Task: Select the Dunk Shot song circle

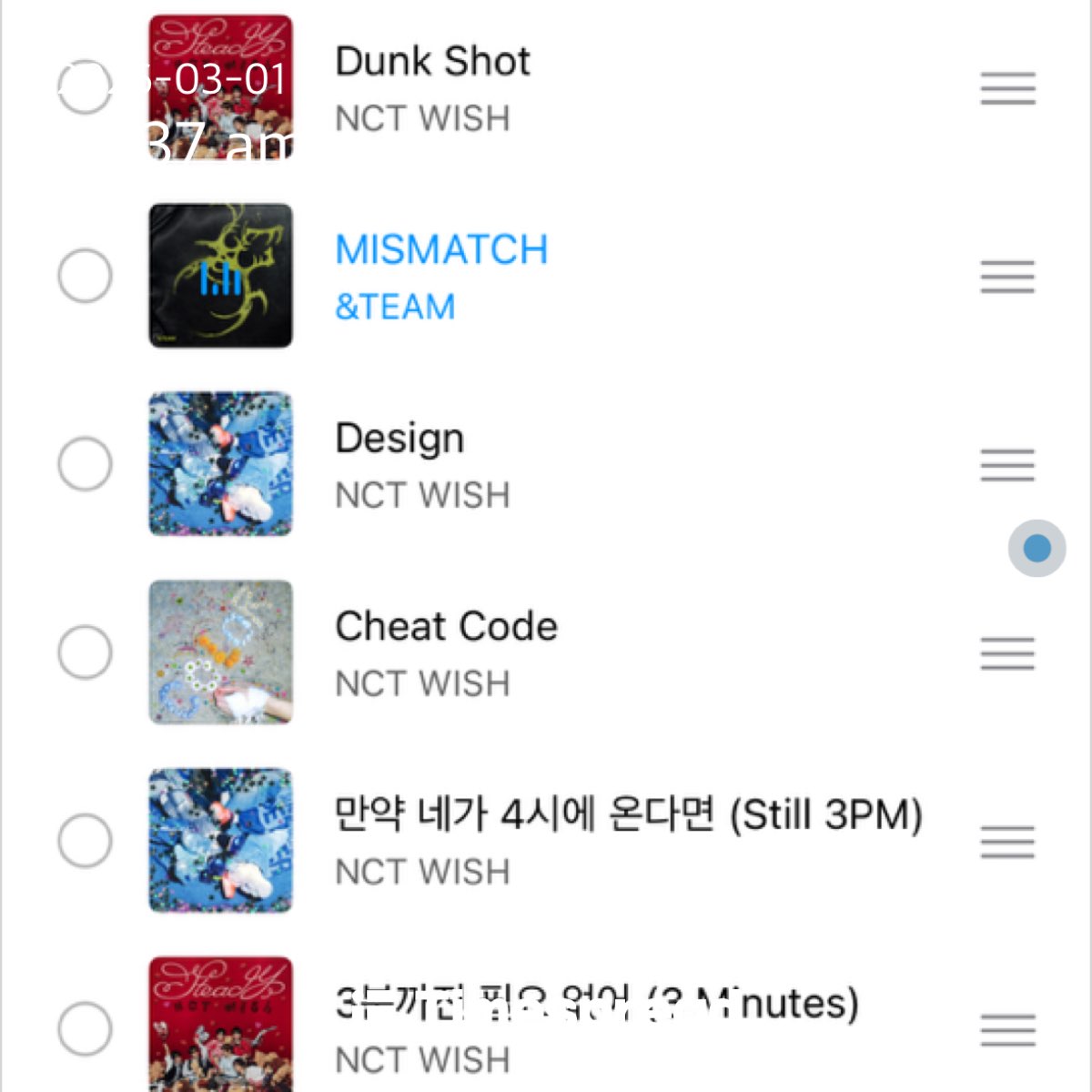Action: tap(85, 87)
